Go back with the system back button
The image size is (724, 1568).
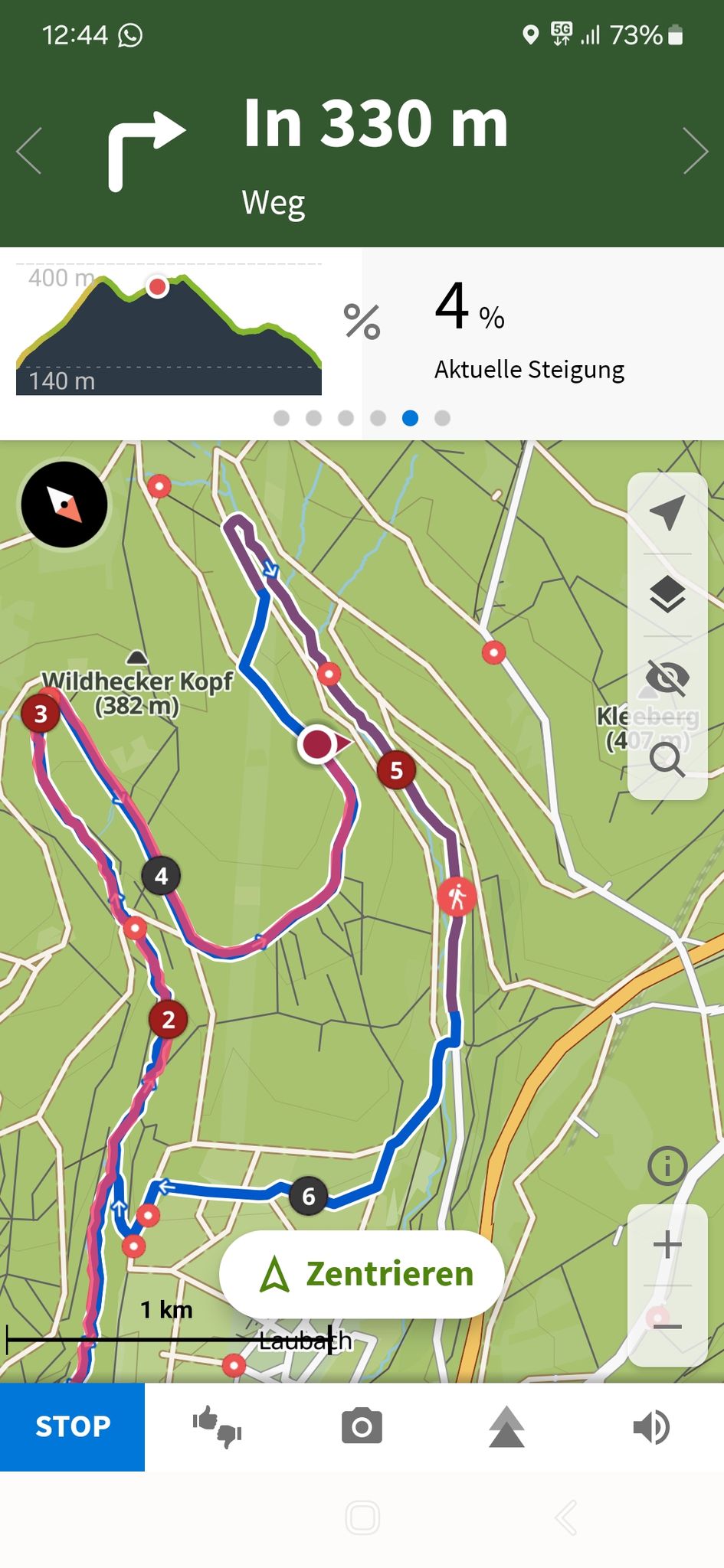pos(565,1517)
